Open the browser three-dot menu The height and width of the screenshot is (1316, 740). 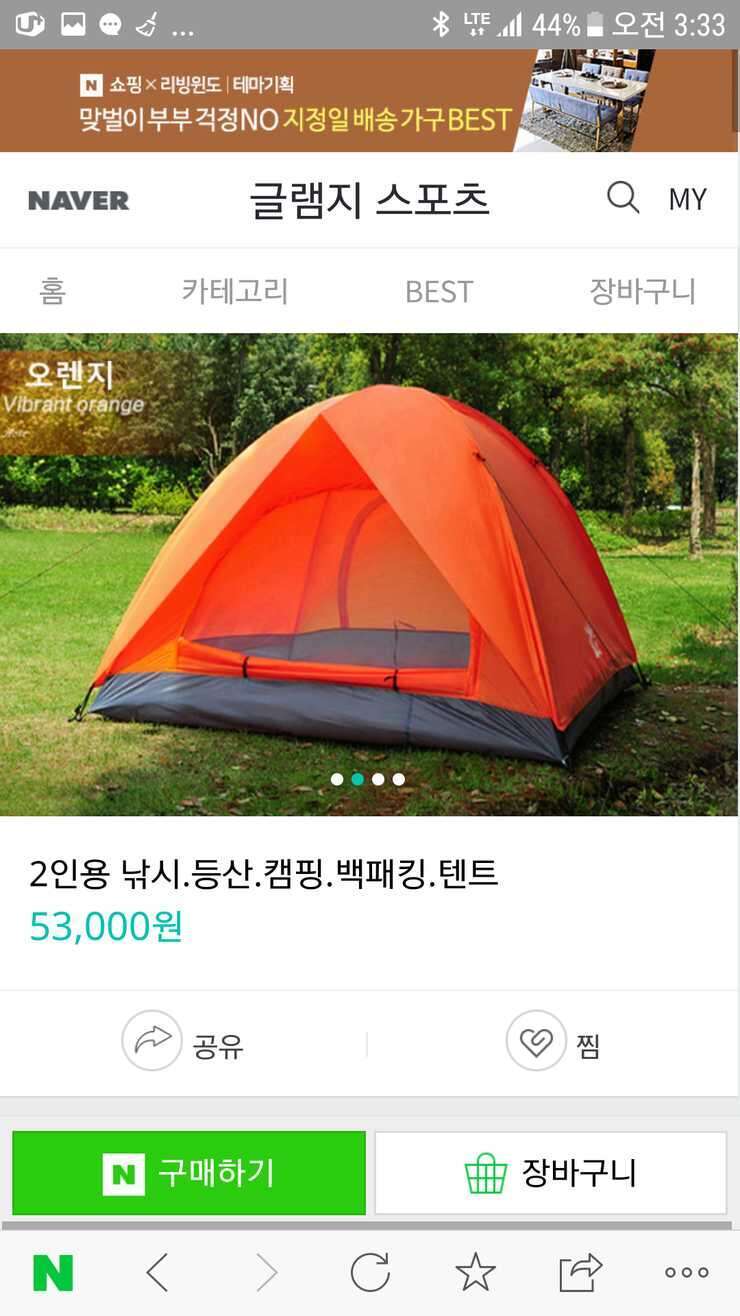(x=687, y=1272)
